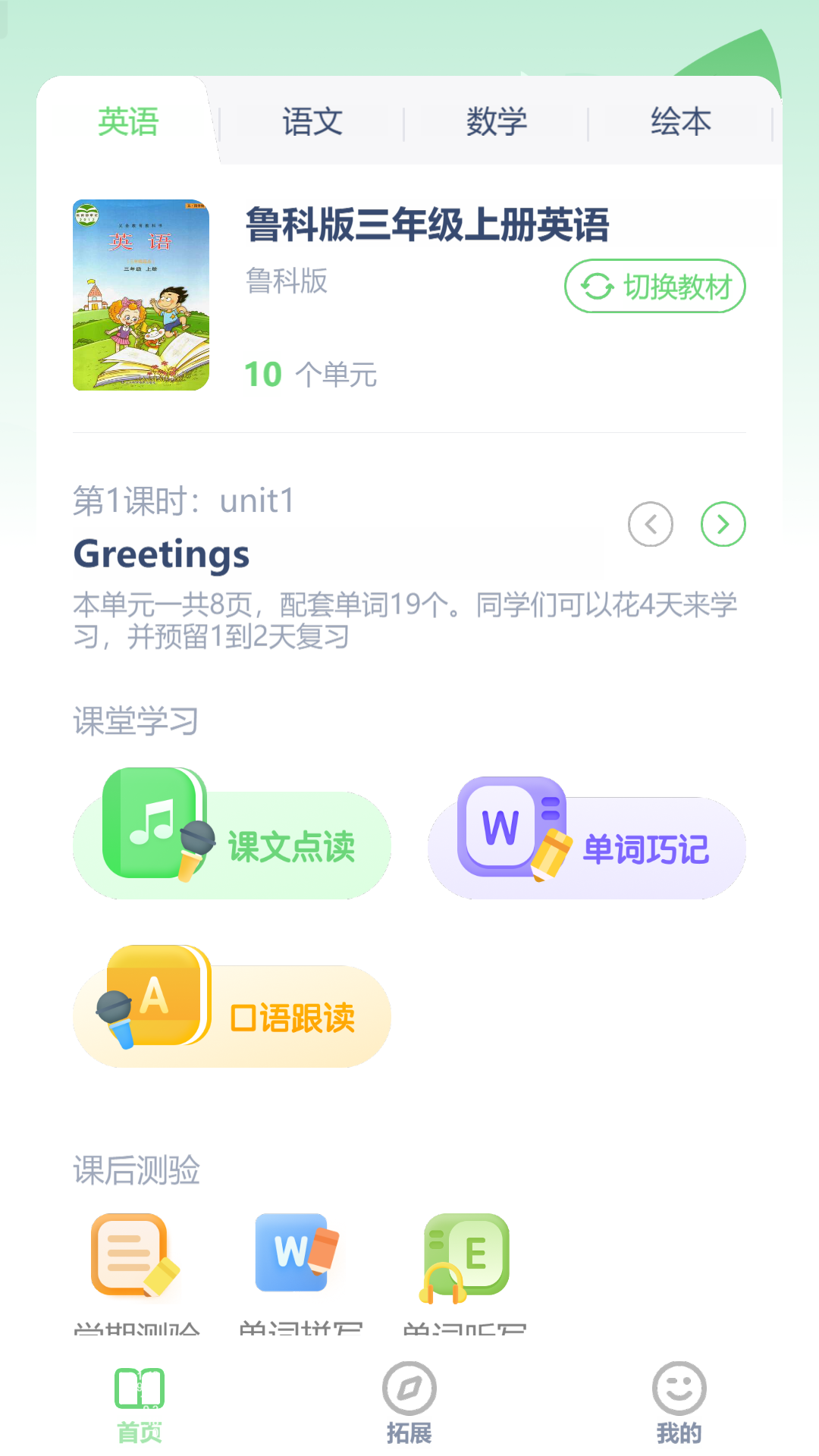Open the 我的 profile section
Screen dimensions: 819x1456
(x=680, y=1402)
